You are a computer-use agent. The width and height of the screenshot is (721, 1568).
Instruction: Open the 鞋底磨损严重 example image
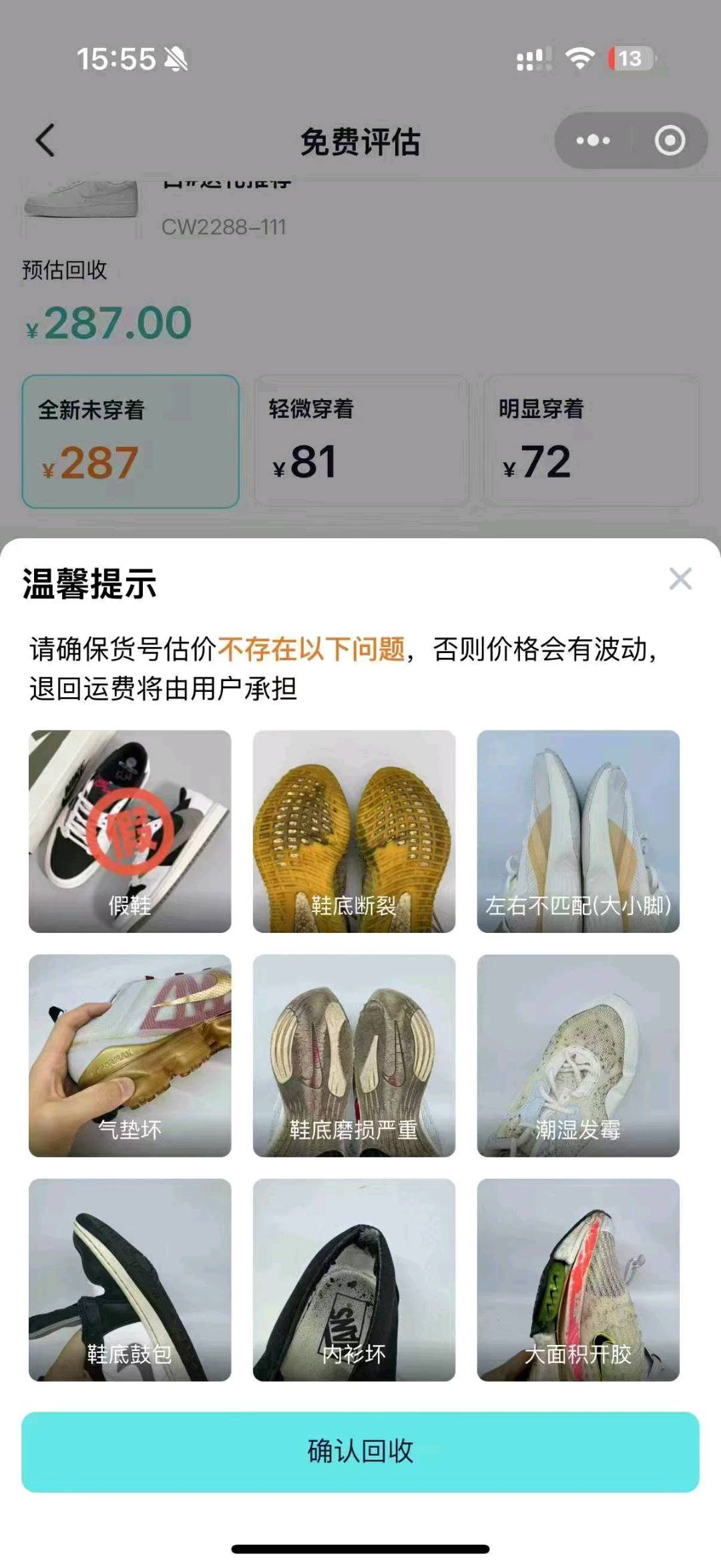point(354,1055)
